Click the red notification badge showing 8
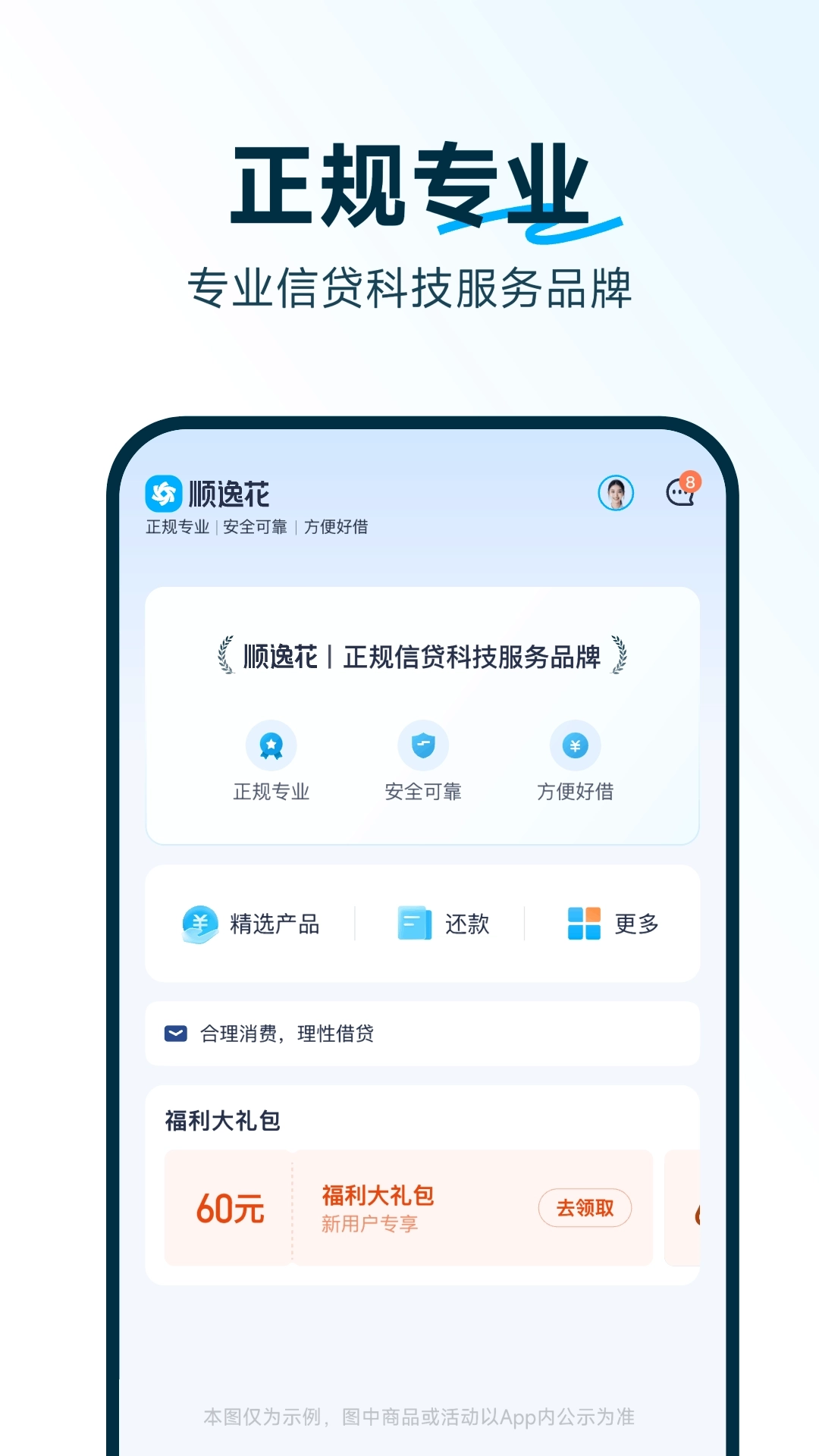This screenshot has width=819, height=1456. coord(690,479)
